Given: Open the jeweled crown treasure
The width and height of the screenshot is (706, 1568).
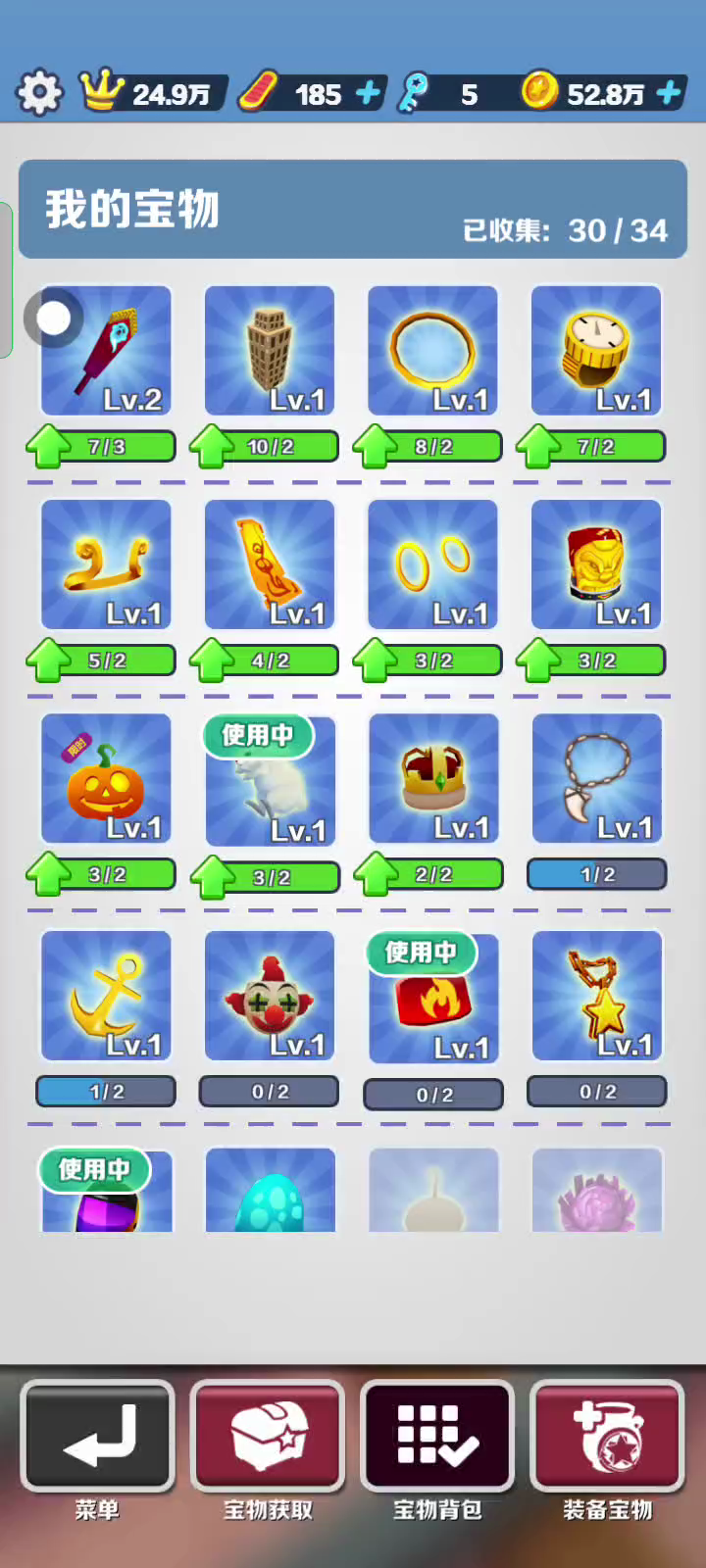Looking at the screenshot, I should (x=433, y=778).
